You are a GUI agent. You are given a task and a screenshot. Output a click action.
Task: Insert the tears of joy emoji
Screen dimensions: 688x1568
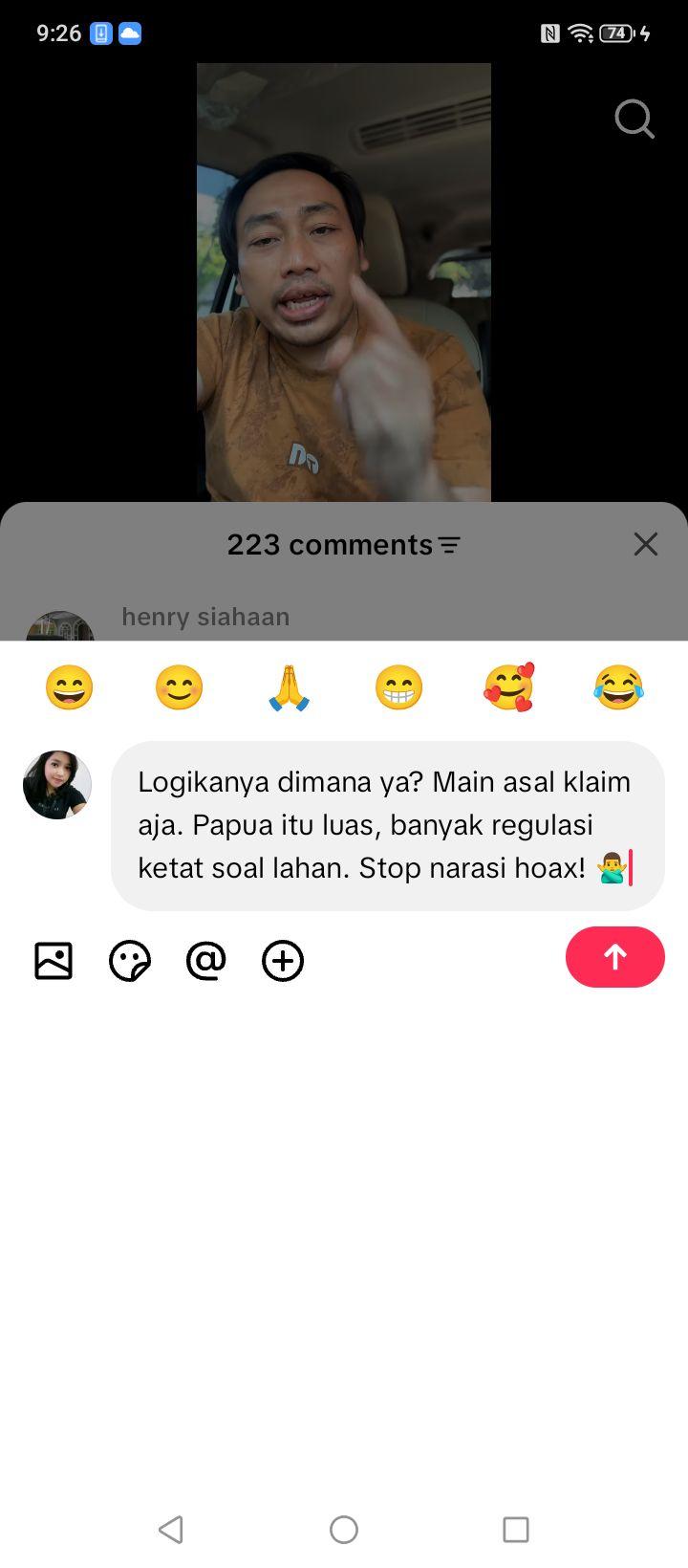tap(618, 687)
